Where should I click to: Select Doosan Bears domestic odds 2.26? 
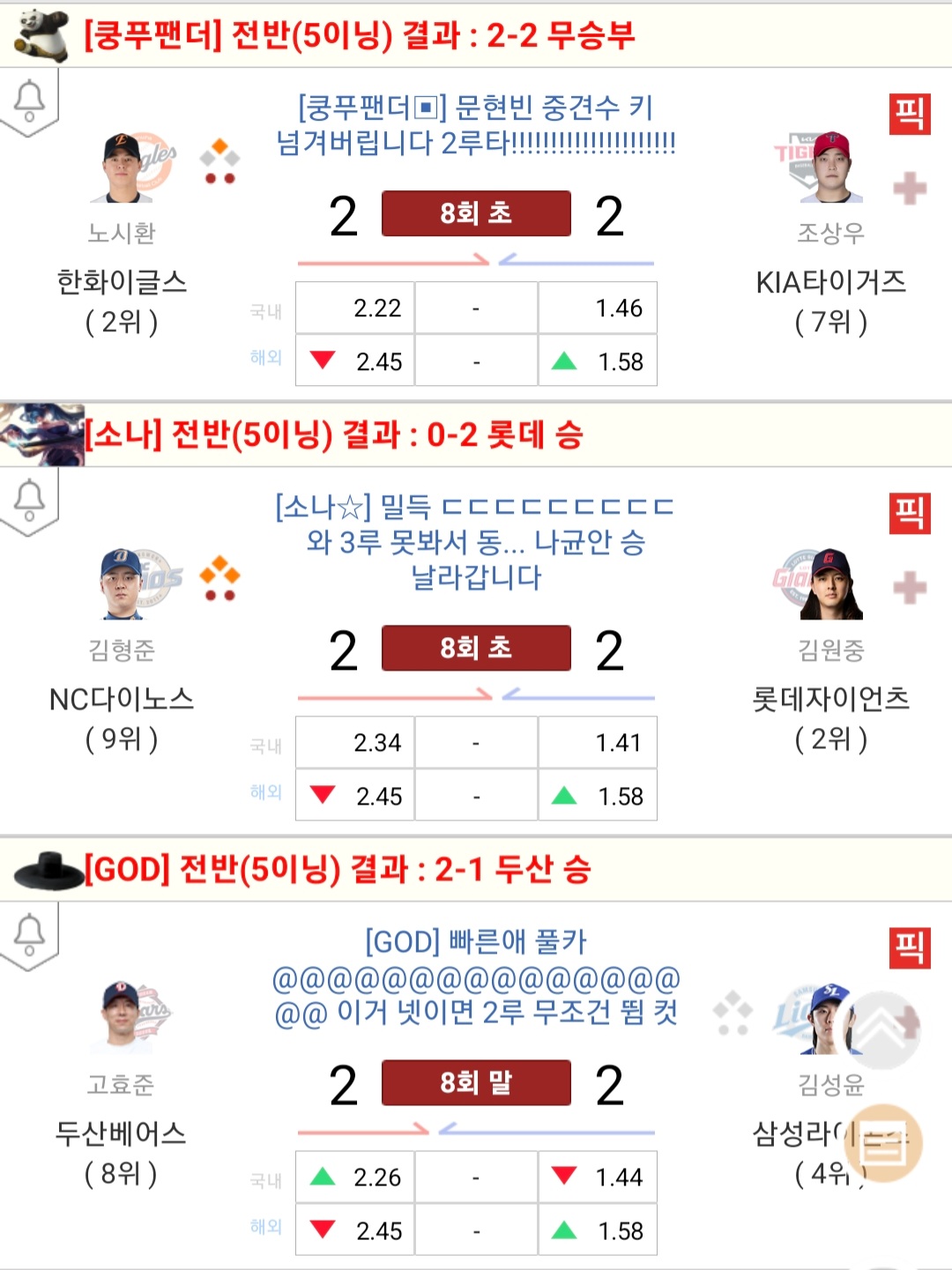click(355, 1177)
